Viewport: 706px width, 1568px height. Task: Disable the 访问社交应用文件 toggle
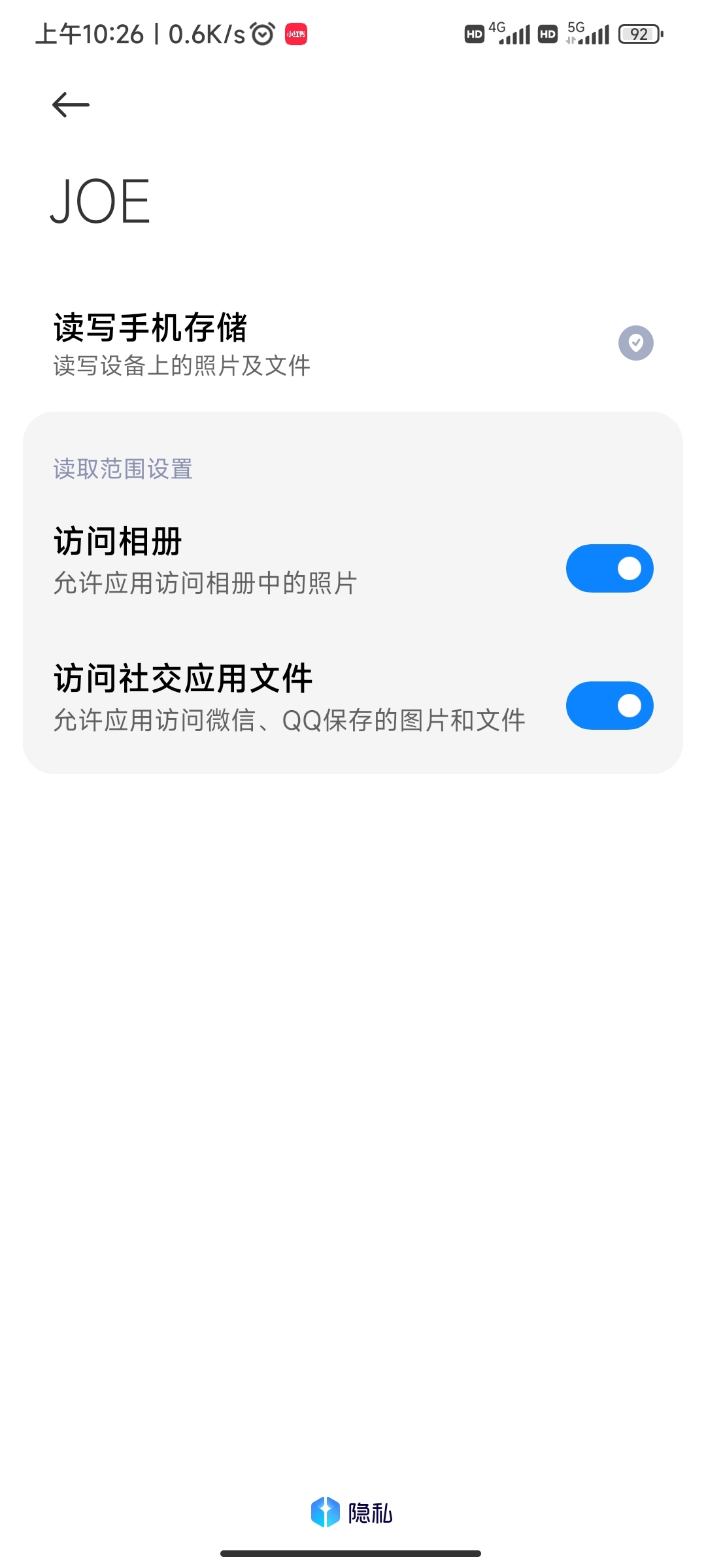click(609, 706)
